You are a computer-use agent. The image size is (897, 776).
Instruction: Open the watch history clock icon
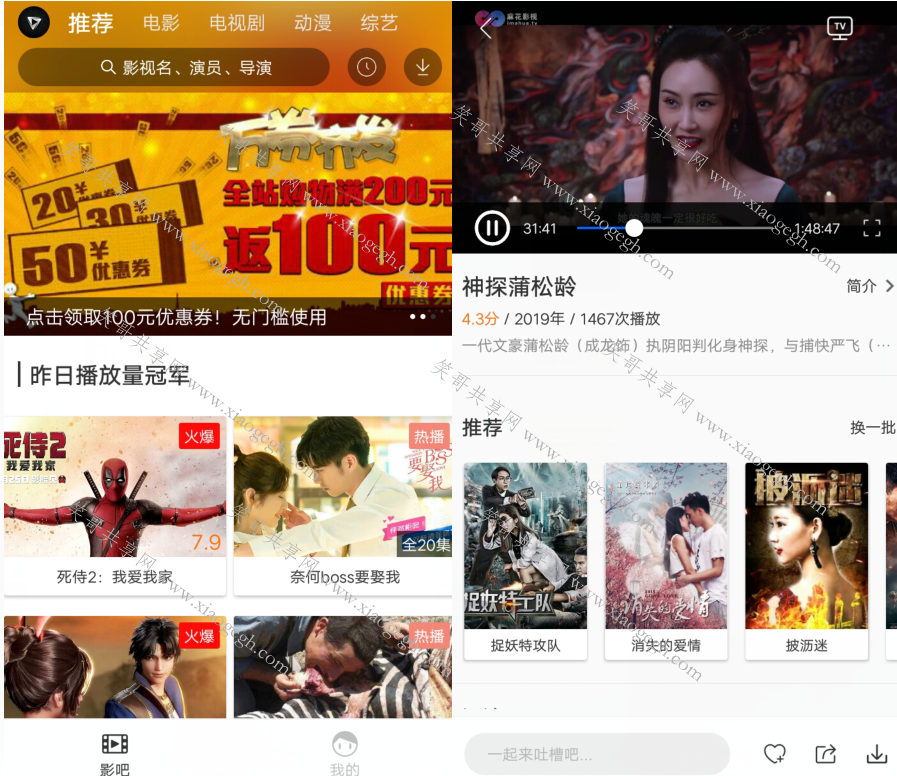coord(367,67)
